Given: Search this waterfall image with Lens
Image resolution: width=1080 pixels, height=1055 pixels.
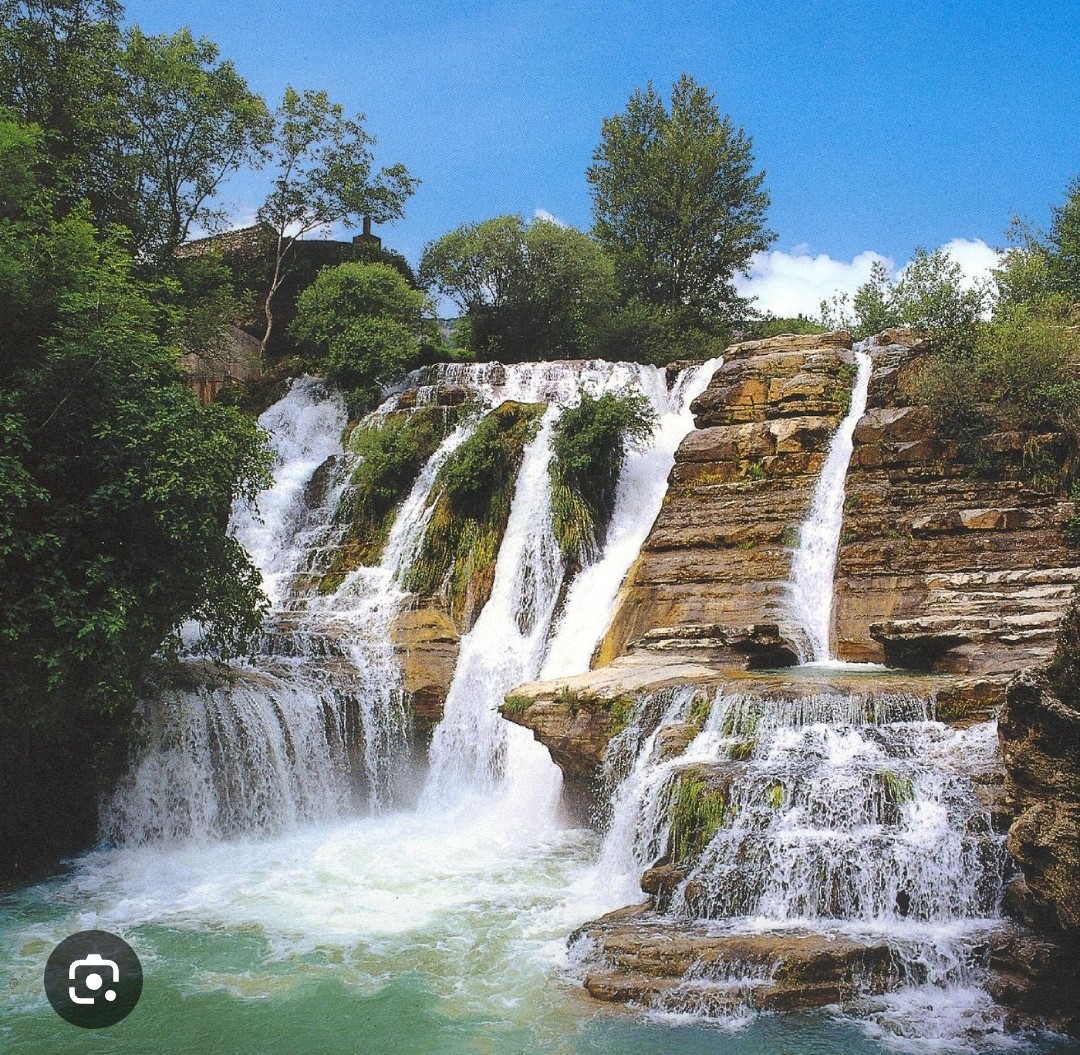Looking at the screenshot, I should click(93, 979).
